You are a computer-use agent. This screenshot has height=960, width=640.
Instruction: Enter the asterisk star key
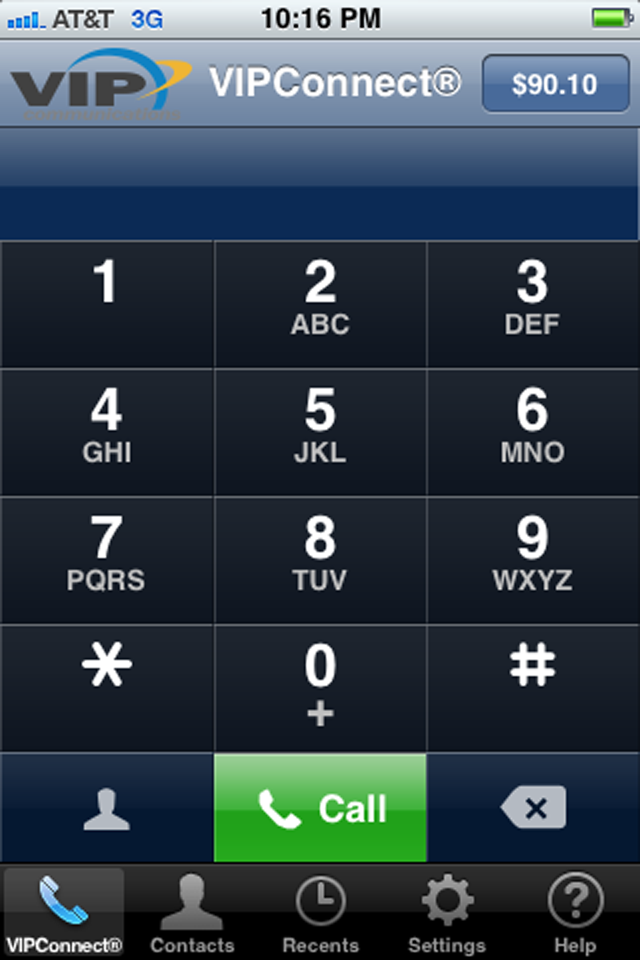[106, 687]
